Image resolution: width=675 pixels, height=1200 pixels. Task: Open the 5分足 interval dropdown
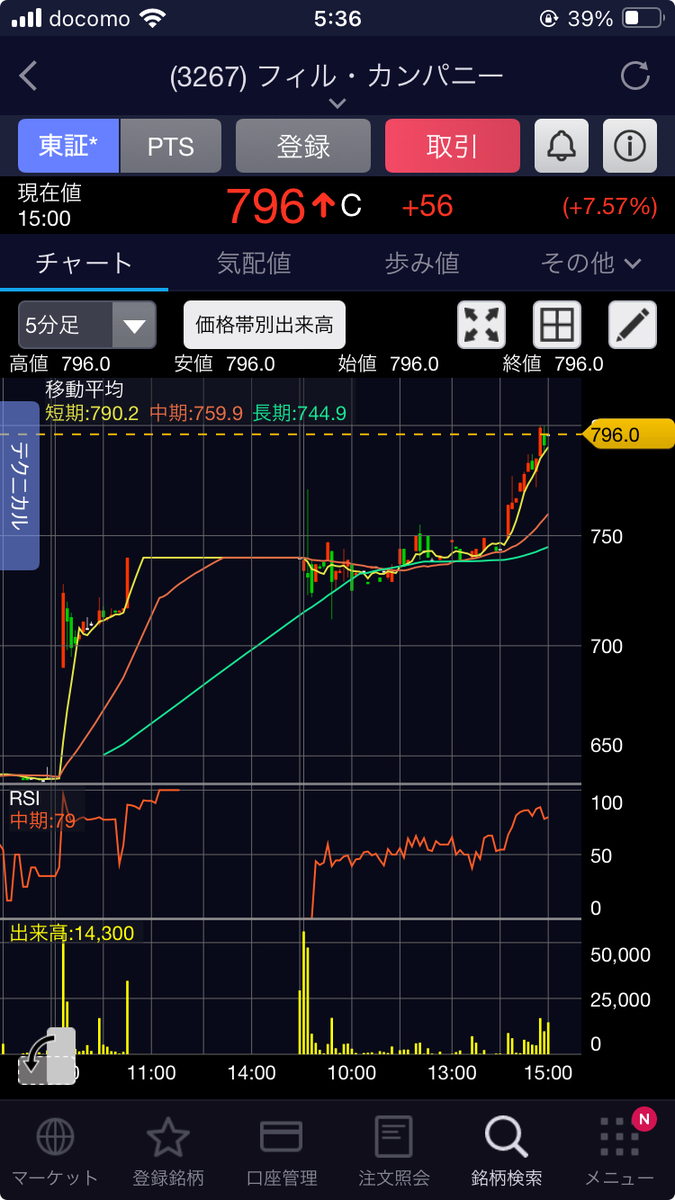87,325
